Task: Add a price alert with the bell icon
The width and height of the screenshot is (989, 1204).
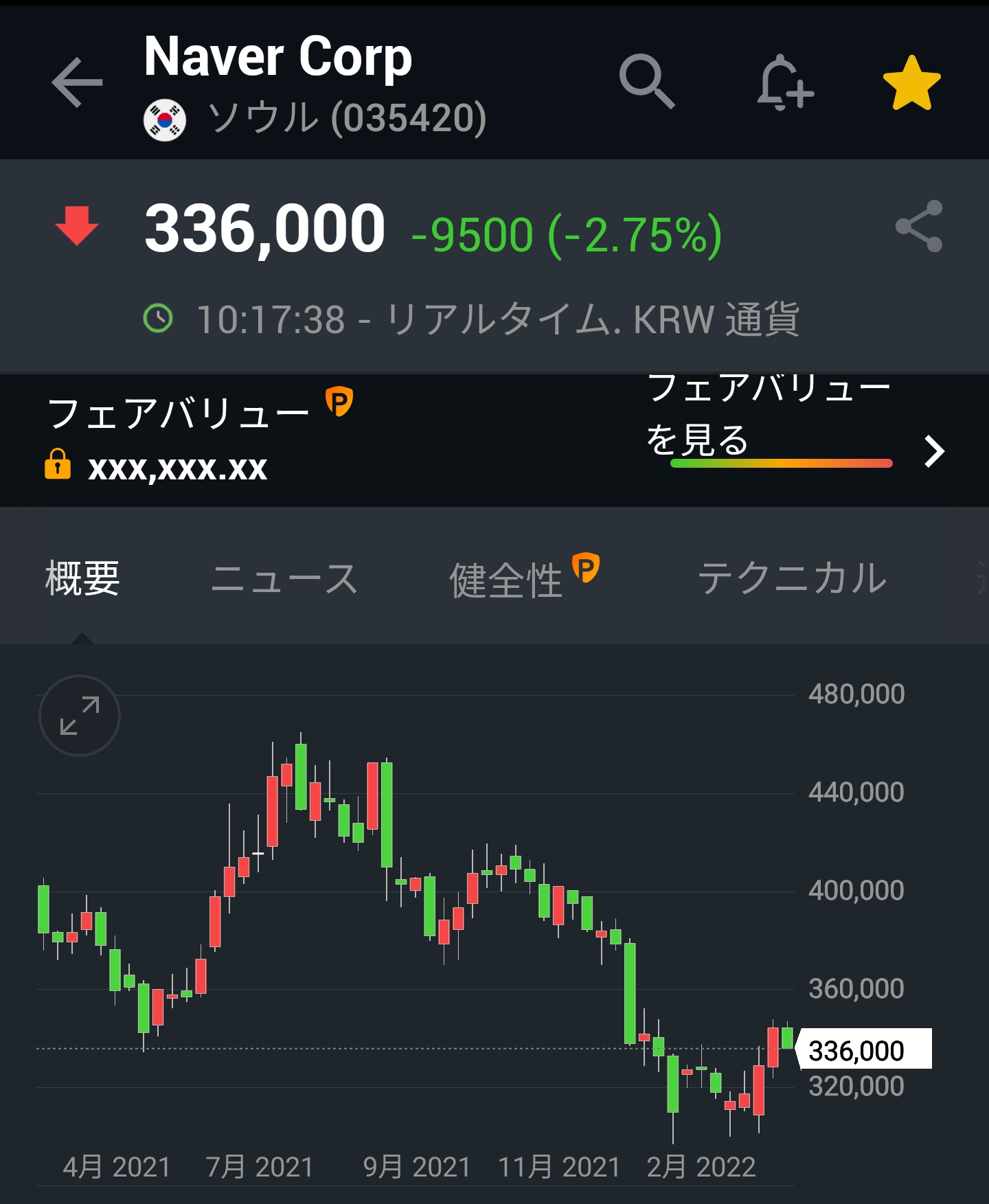Action: click(785, 84)
